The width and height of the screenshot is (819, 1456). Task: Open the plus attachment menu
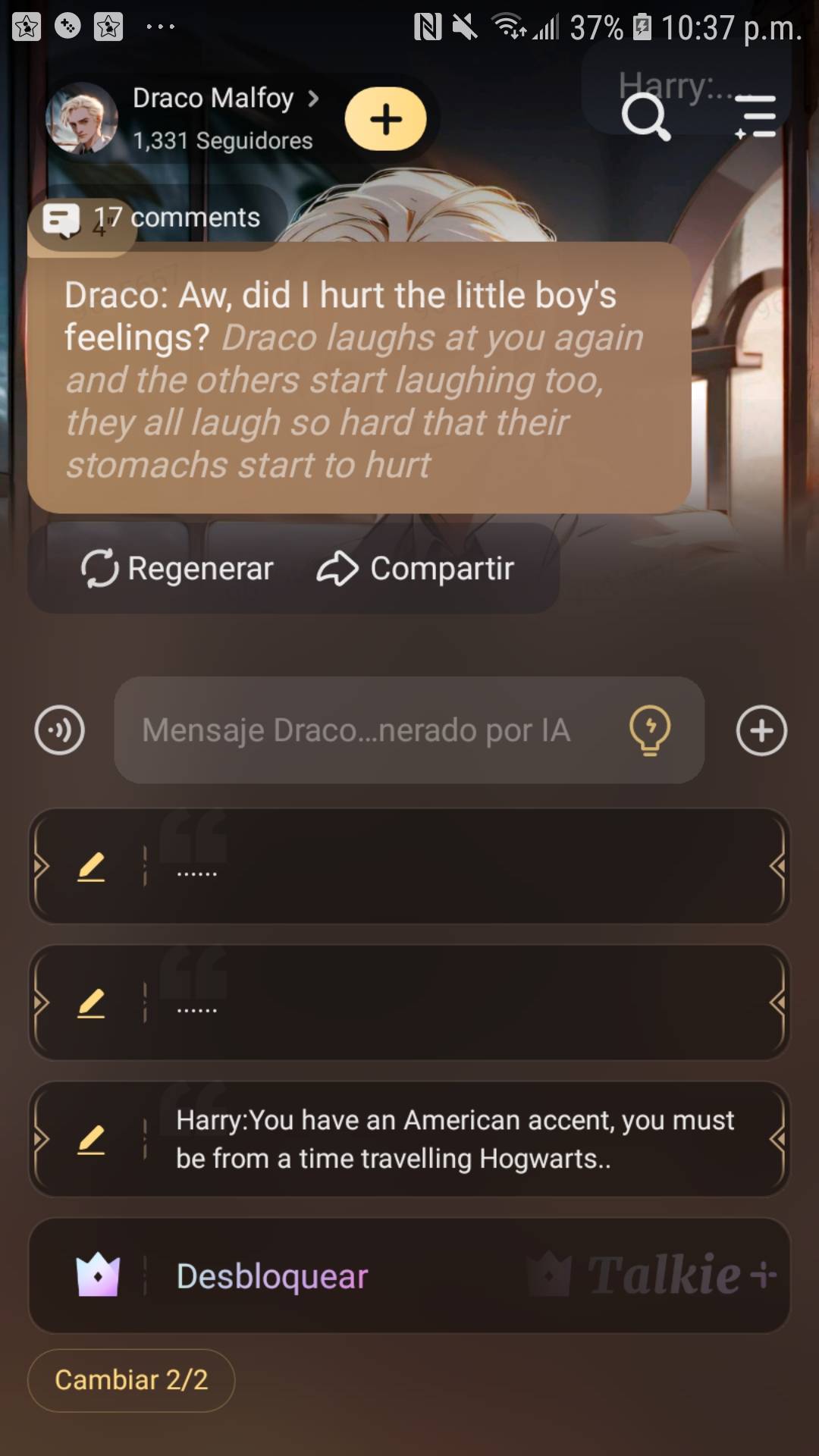click(x=761, y=730)
